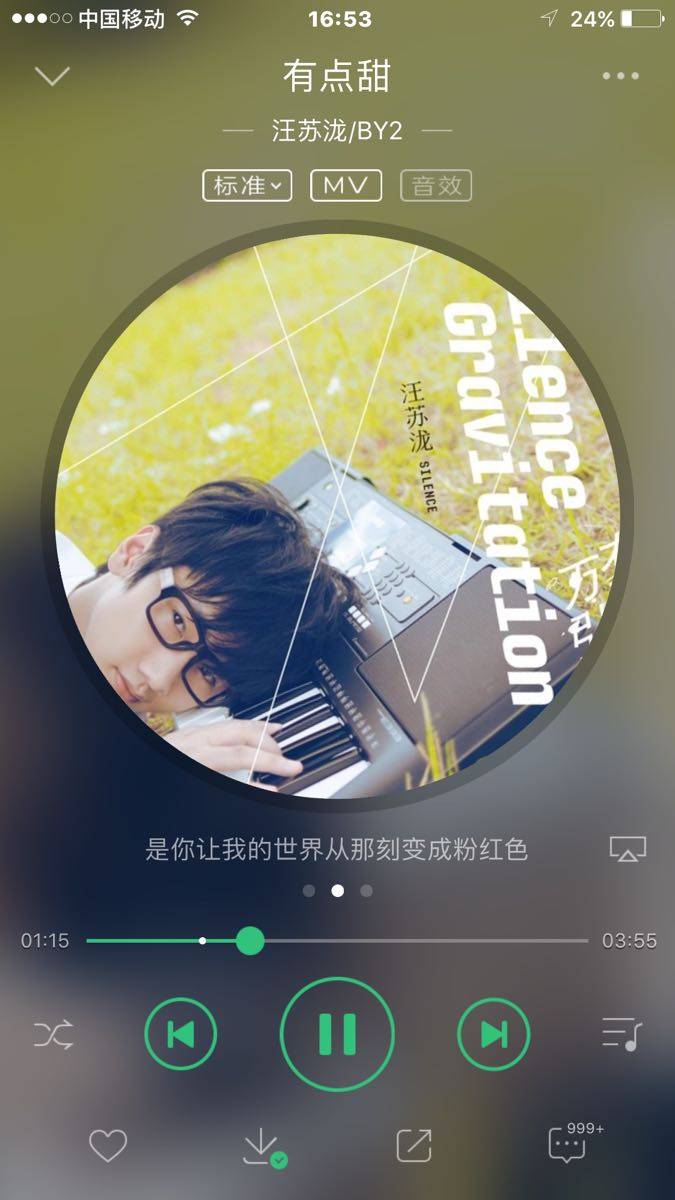The width and height of the screenshot is (675, 1200).
Task: Open the artist 汪苏泷/BY2 link
Action: coord(337,130)
